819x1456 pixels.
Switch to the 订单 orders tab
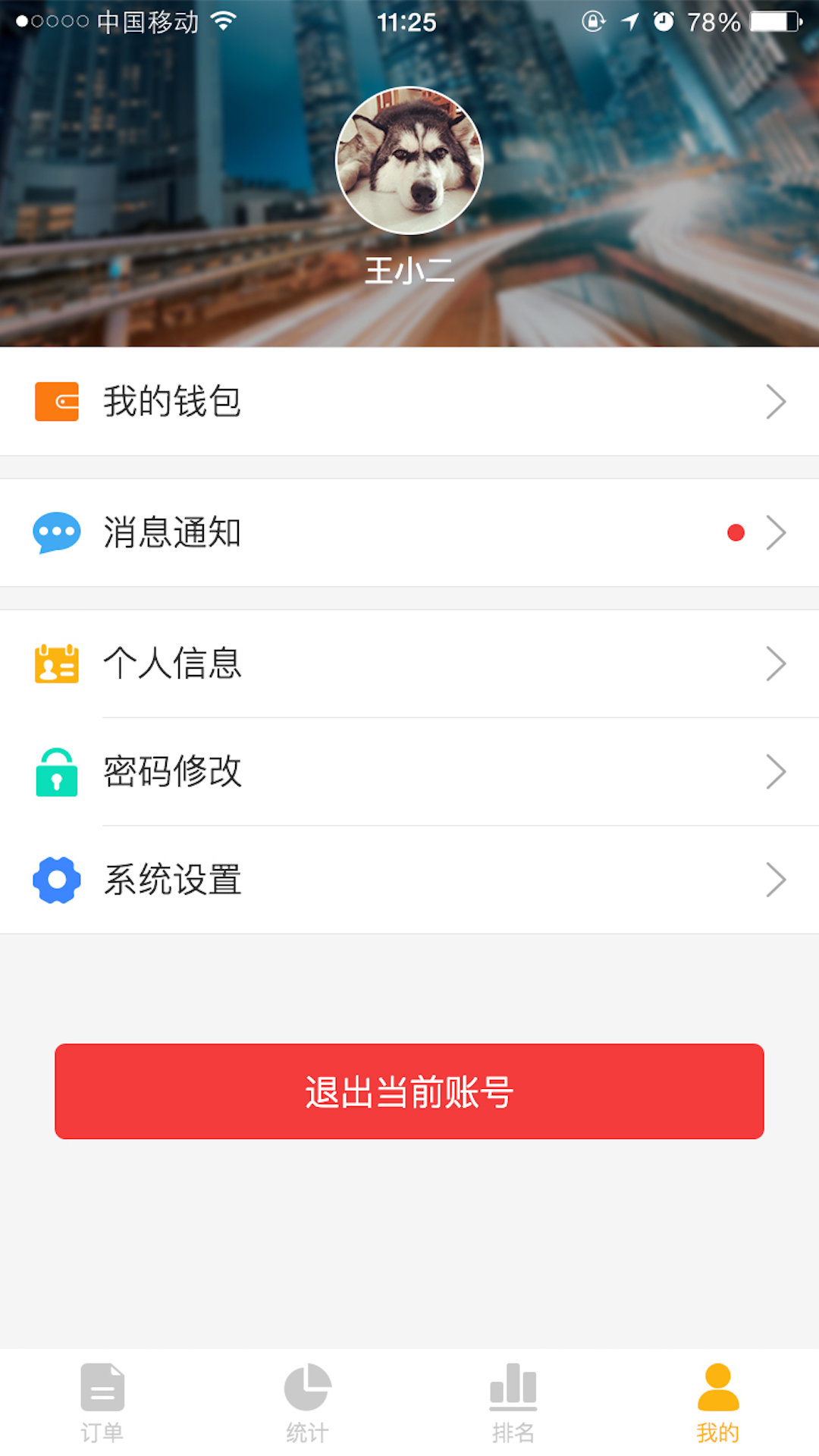(102, 1402)
